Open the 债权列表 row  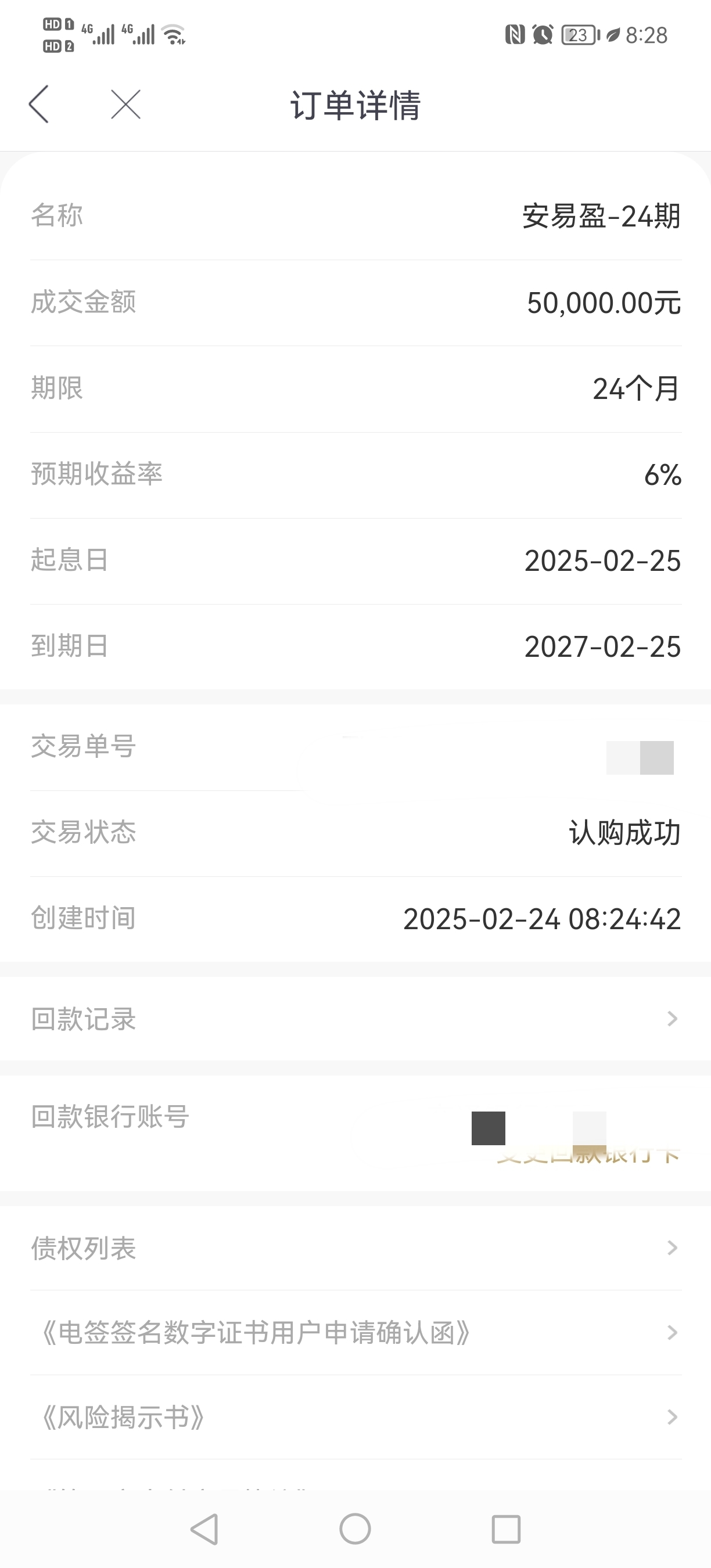[x=355, y=1249]
